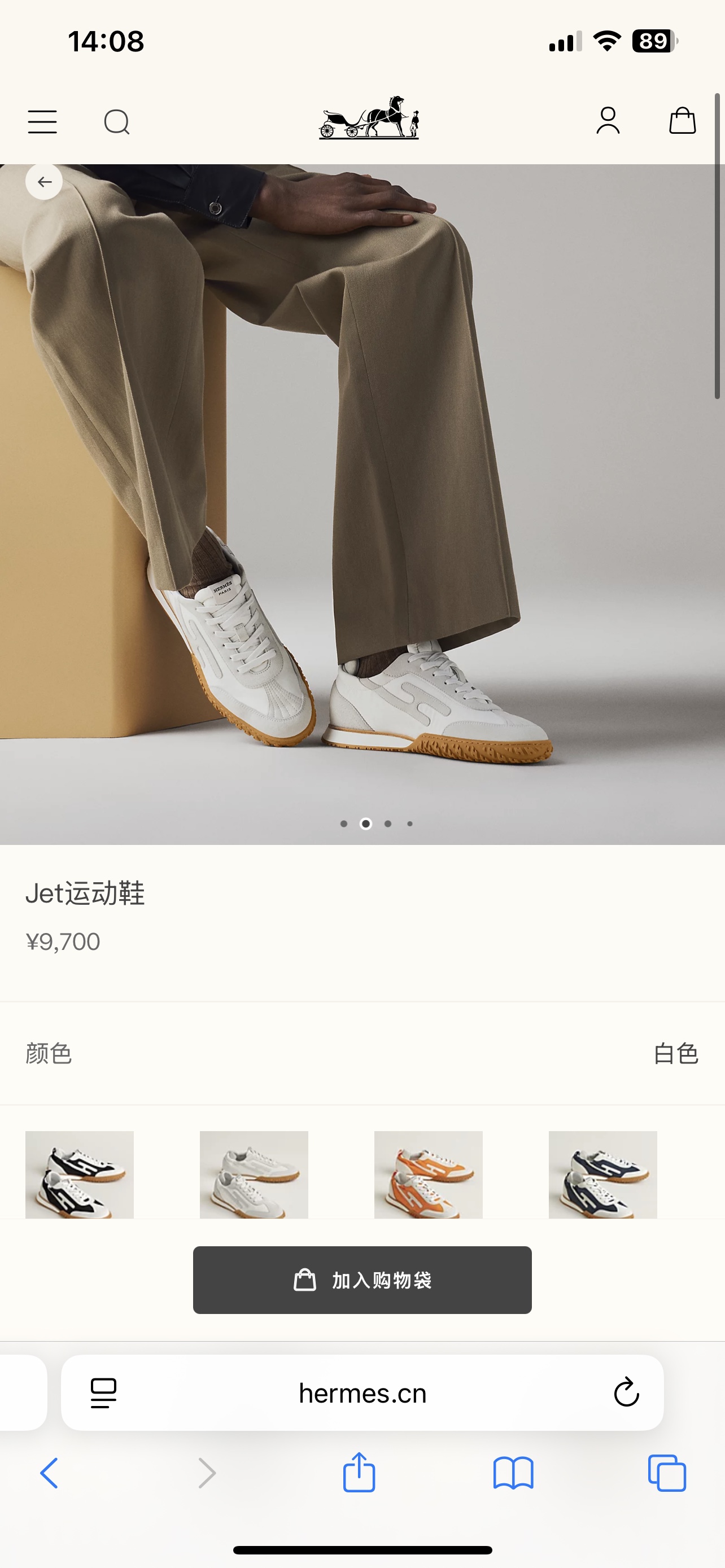Select the orange sneaker color

(428, 1174)
